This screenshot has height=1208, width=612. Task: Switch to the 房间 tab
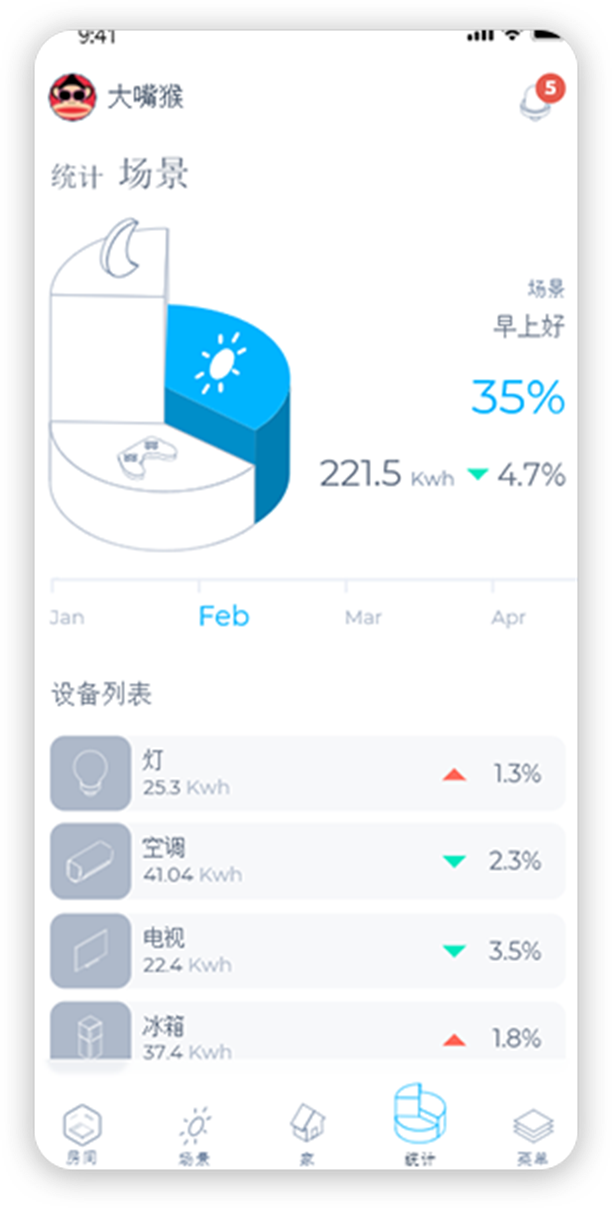(x=82, y=1133)
